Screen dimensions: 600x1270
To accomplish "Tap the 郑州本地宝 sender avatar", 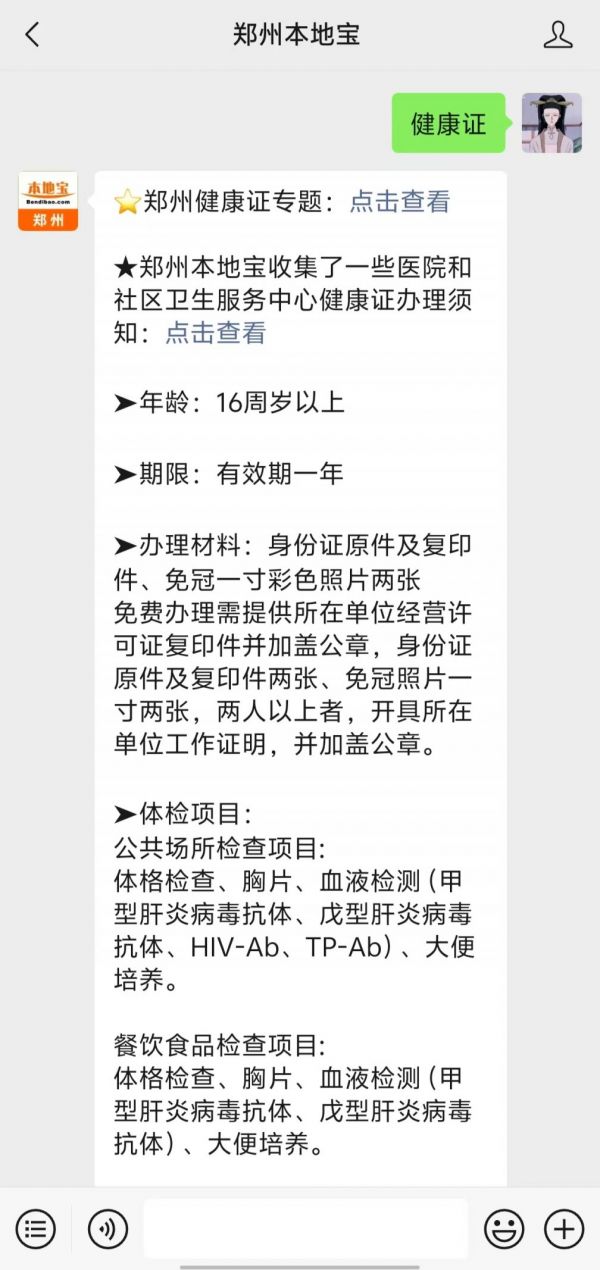I will [x=47, y=201].
